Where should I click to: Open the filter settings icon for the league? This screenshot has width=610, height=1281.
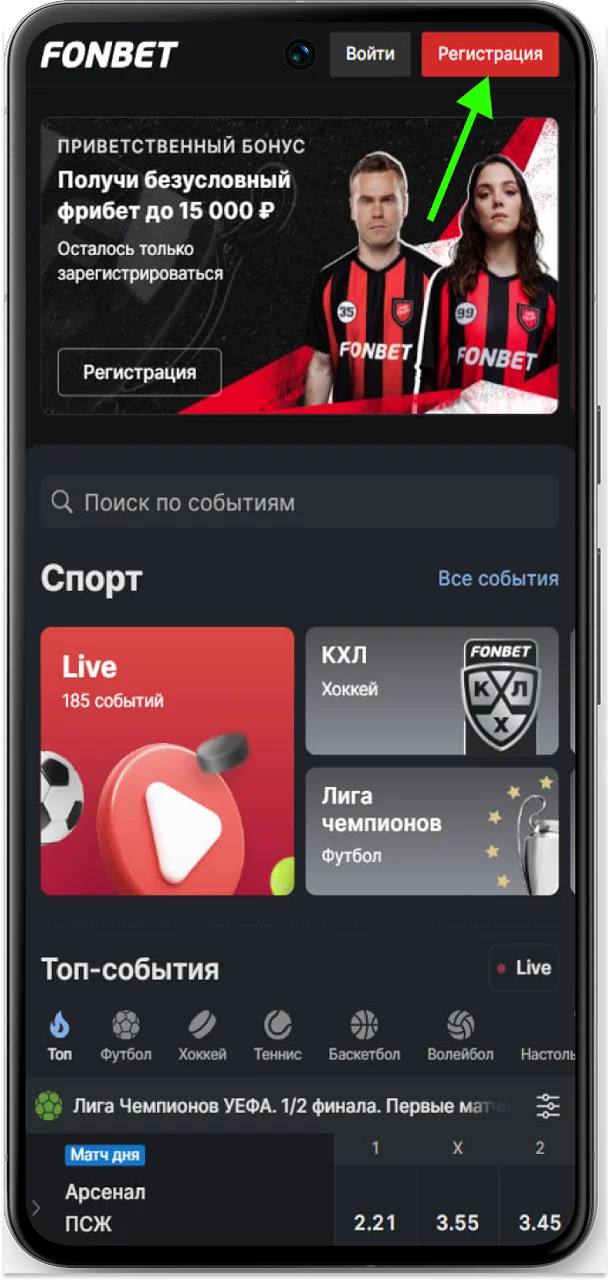[548, 1106]
